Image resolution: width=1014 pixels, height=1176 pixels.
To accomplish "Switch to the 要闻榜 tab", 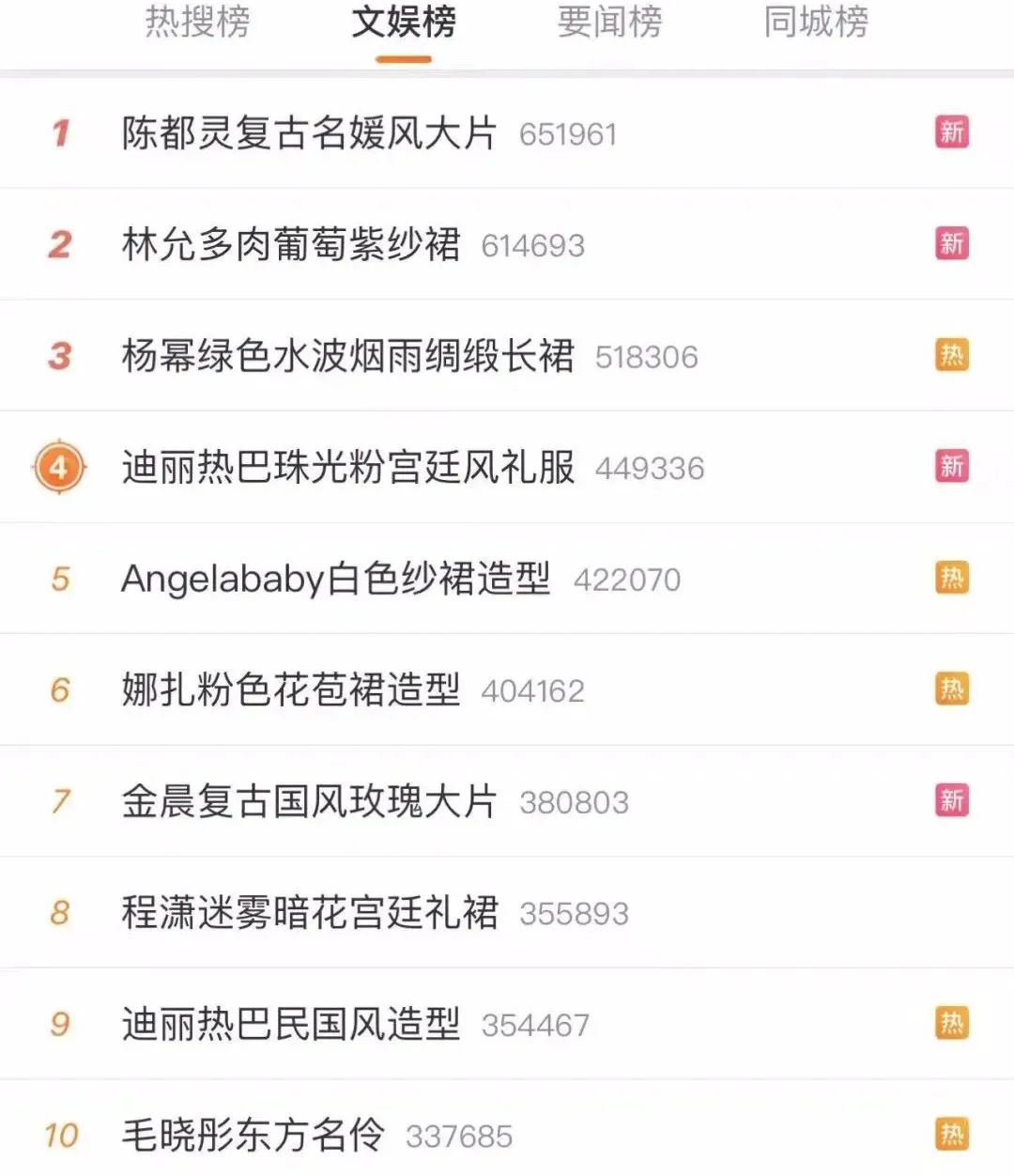I will point(610,23).
